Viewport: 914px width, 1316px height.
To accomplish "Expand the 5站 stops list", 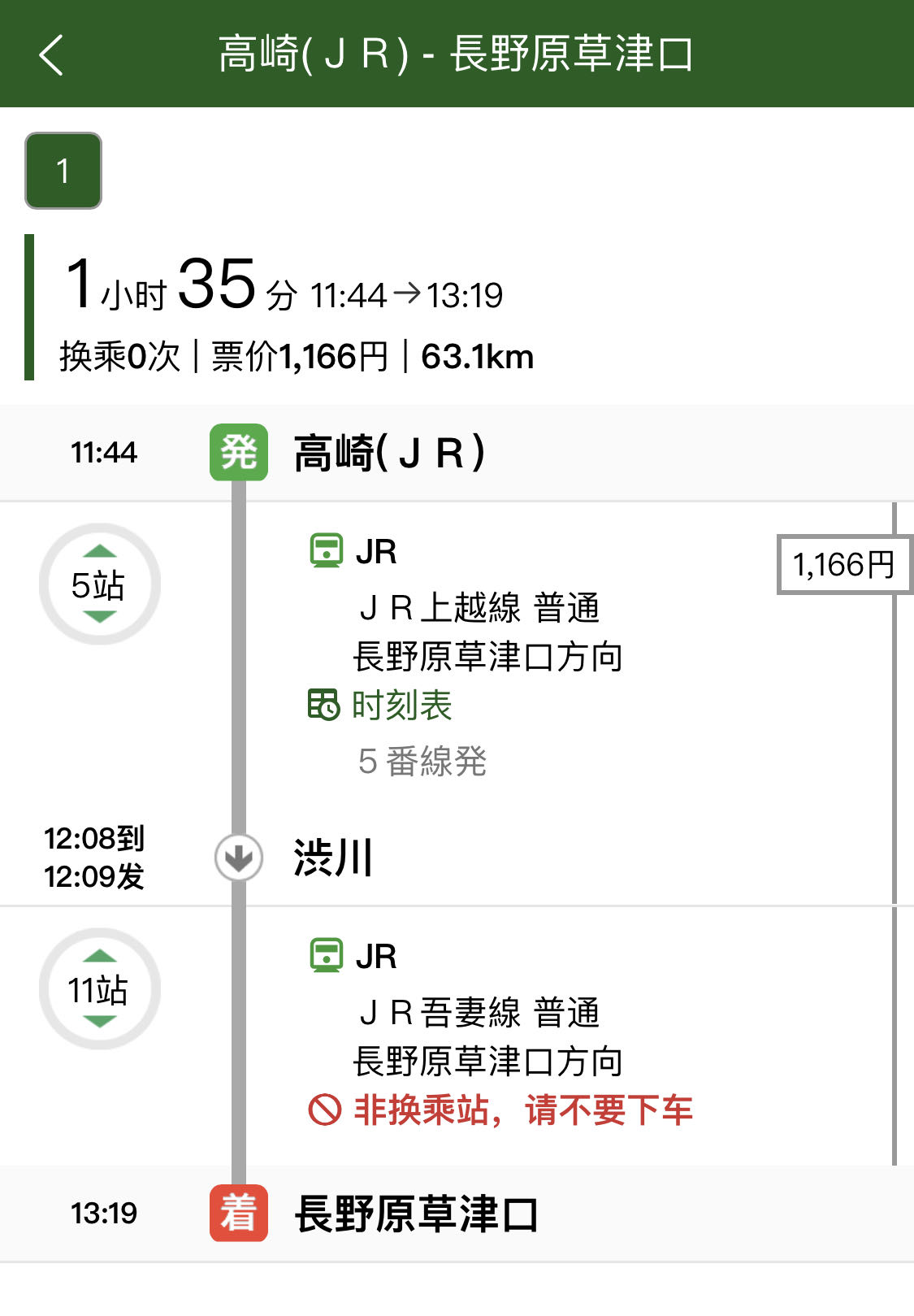I will pyautogui.click(x=99, y=584).
